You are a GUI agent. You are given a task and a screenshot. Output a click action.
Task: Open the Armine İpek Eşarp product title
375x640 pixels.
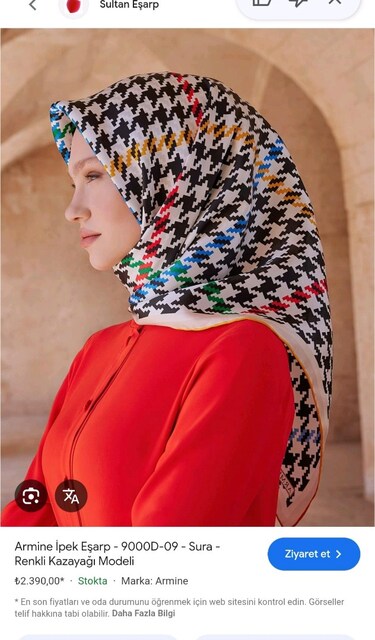118,553
